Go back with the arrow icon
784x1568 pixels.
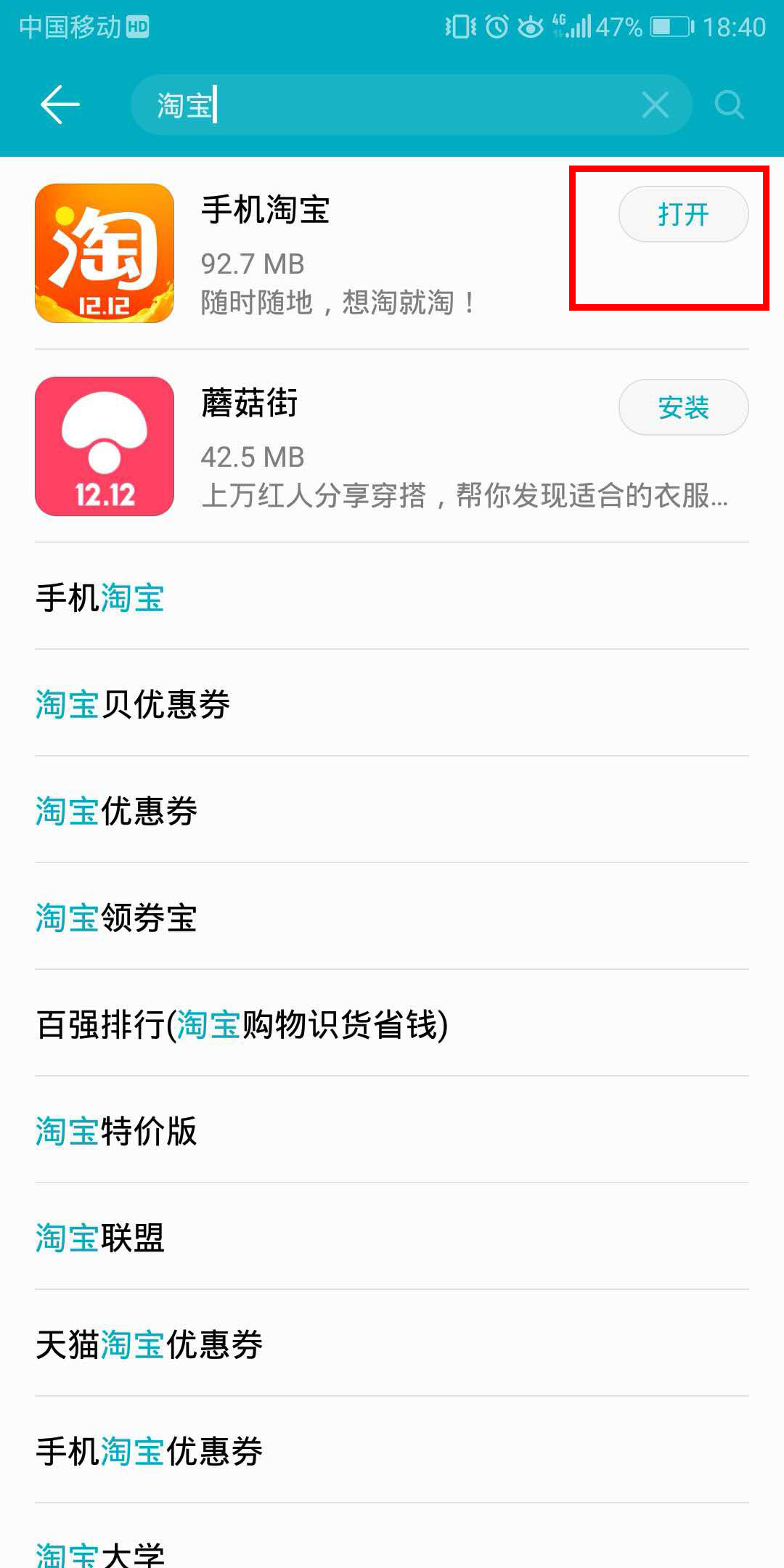click(60, 105)
